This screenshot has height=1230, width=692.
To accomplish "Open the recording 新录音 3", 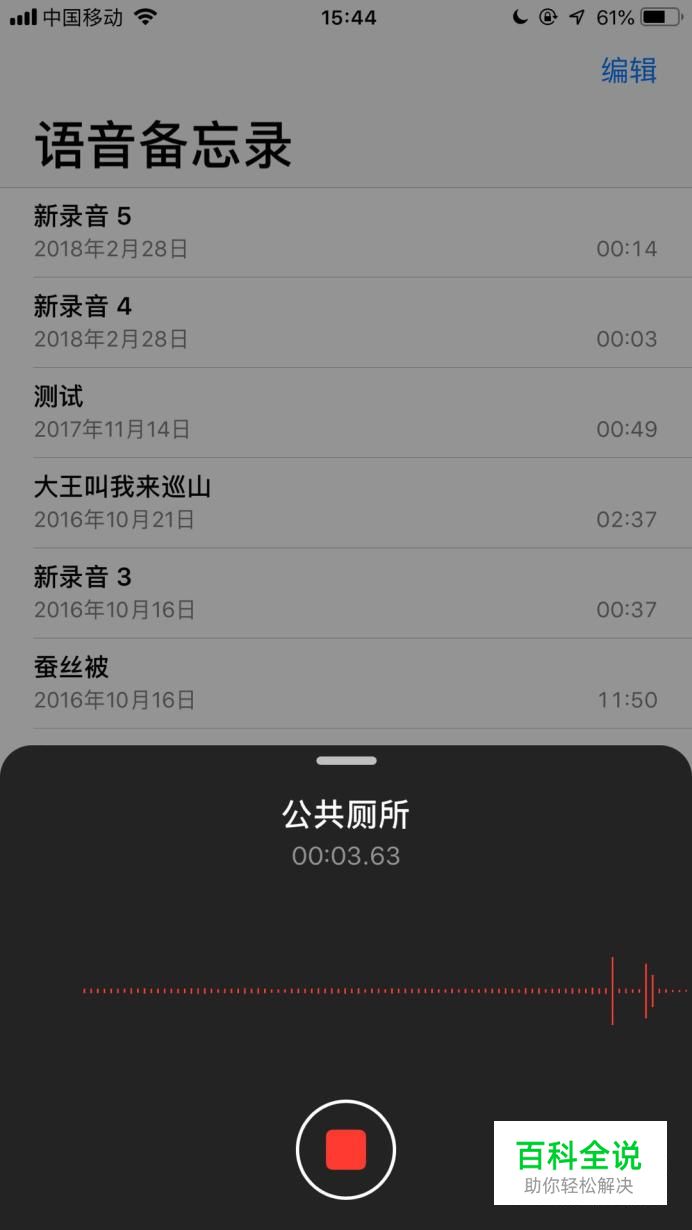I will point(346,593).
